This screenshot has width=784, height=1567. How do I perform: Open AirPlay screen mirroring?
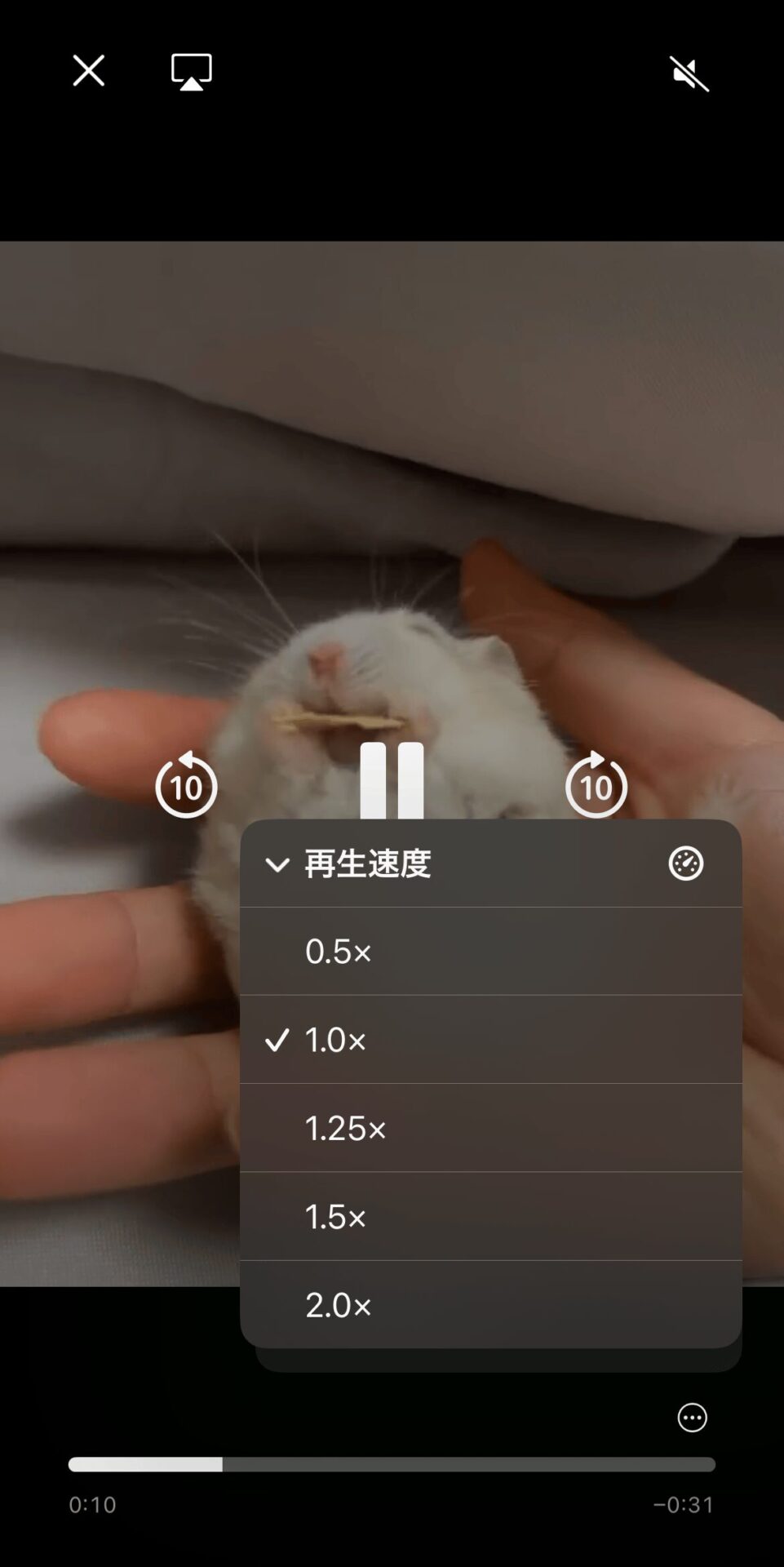192,72
